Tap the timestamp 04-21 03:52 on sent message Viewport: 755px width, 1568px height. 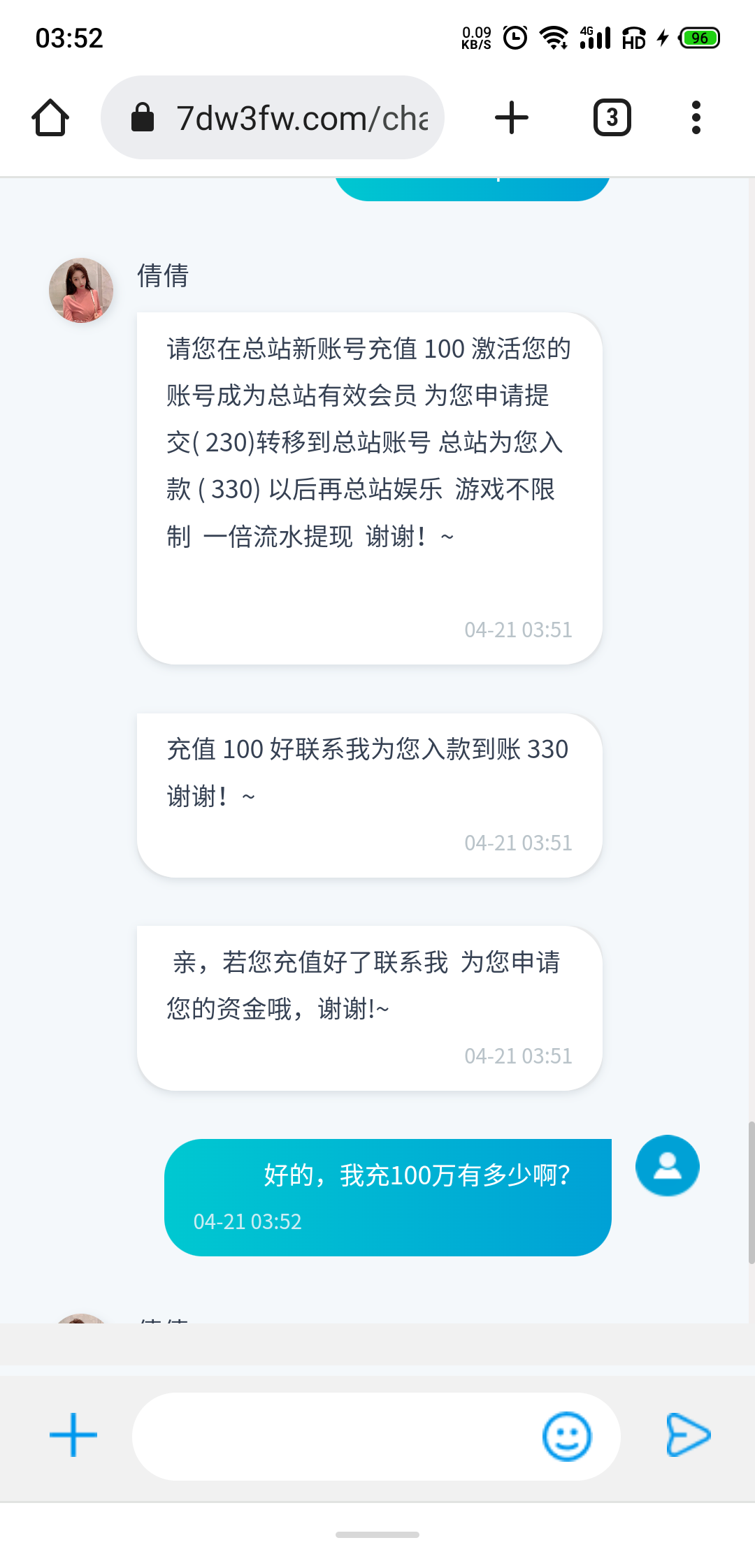247,1221
